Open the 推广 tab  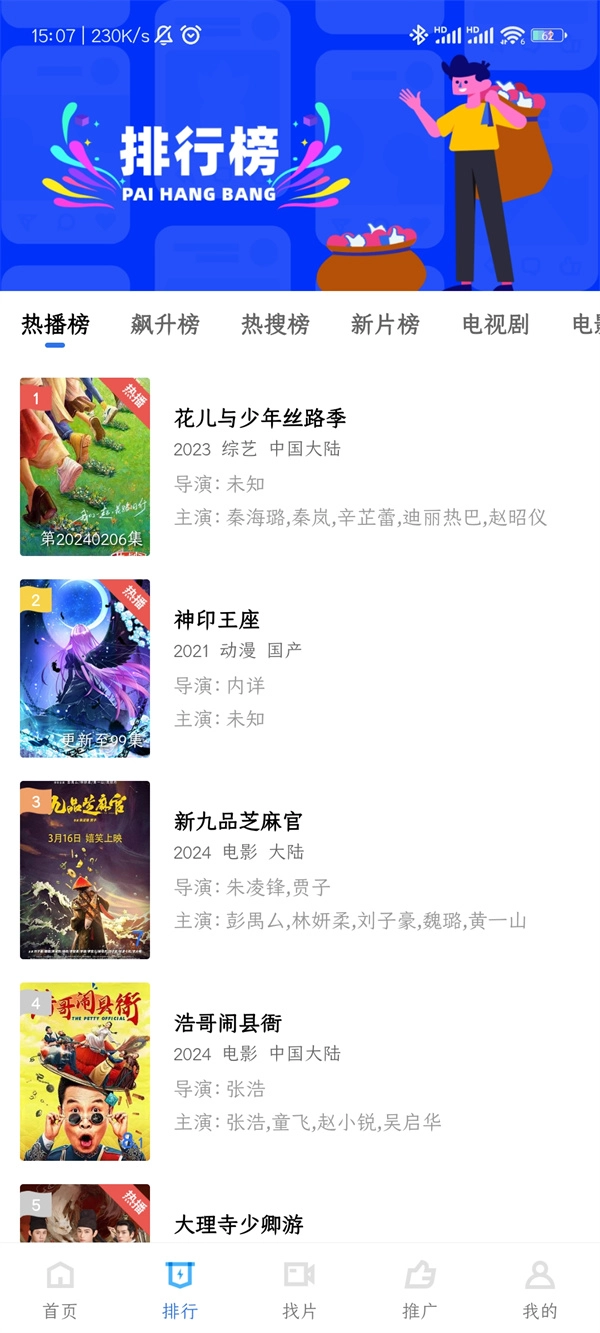click(420, 1290)
